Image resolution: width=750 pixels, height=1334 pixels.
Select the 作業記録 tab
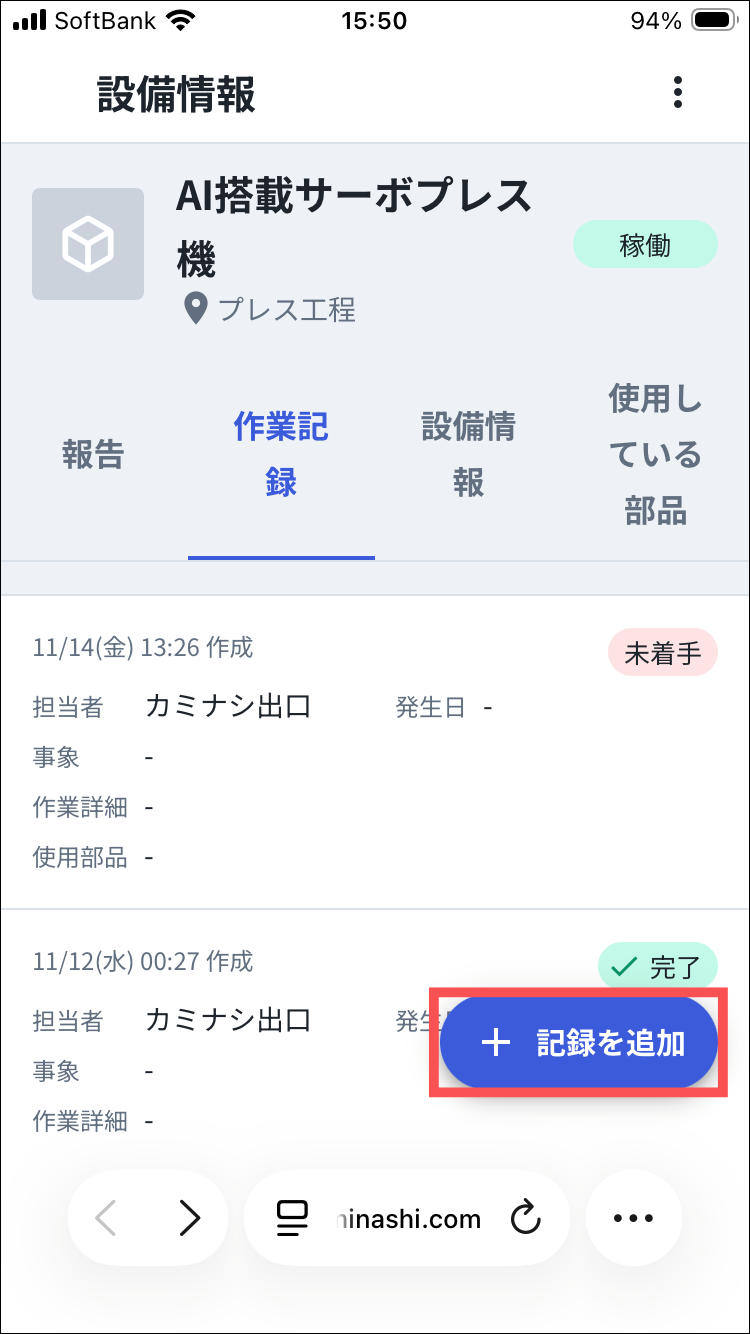pos(281,455)
